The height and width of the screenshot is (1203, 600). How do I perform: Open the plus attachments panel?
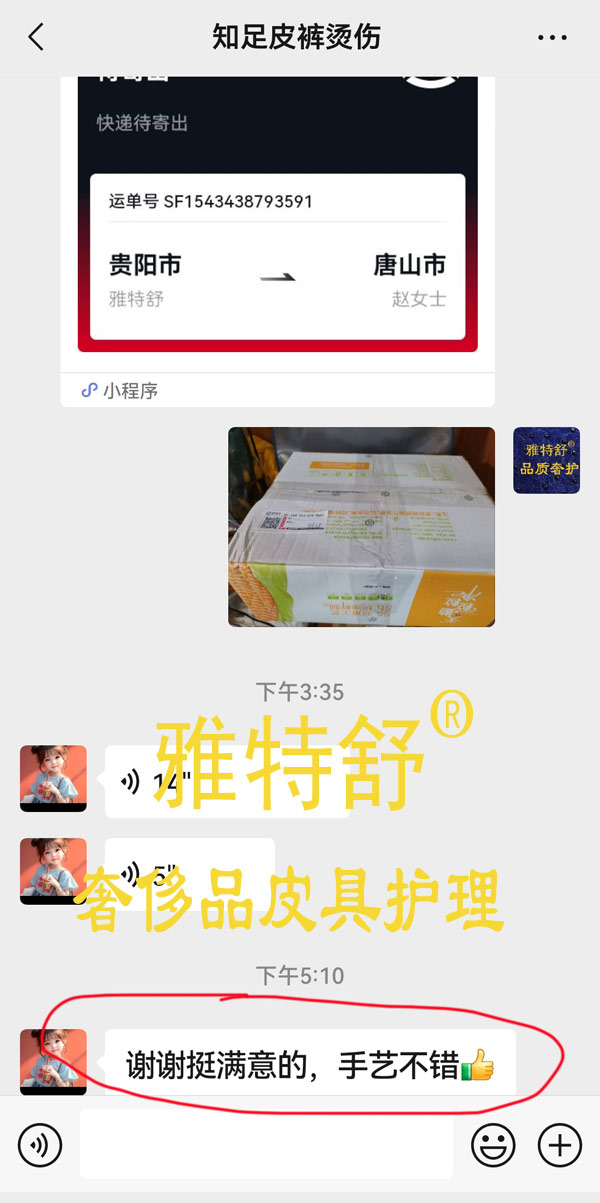click(559, 1144)
